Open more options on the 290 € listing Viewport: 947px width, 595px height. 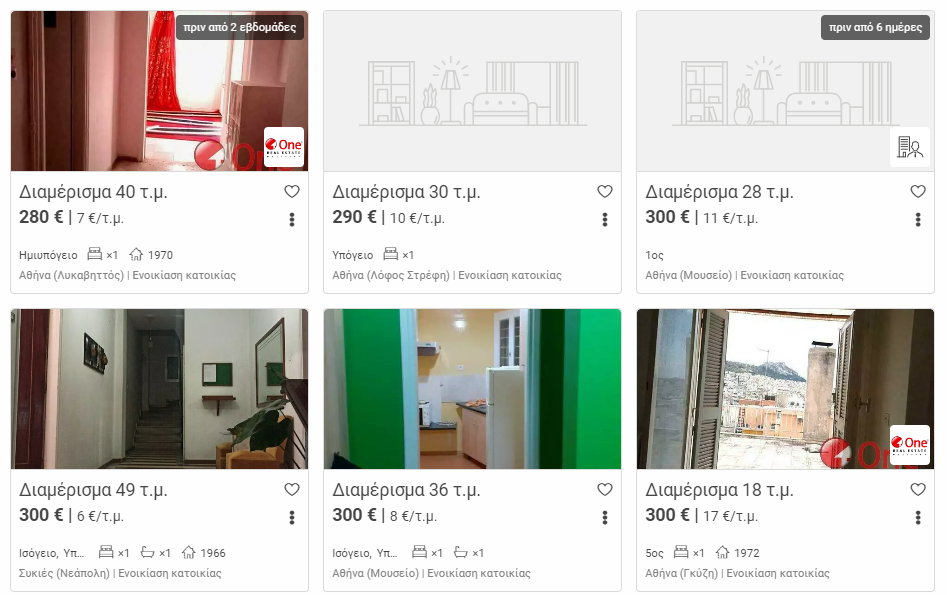pos(605,220)
